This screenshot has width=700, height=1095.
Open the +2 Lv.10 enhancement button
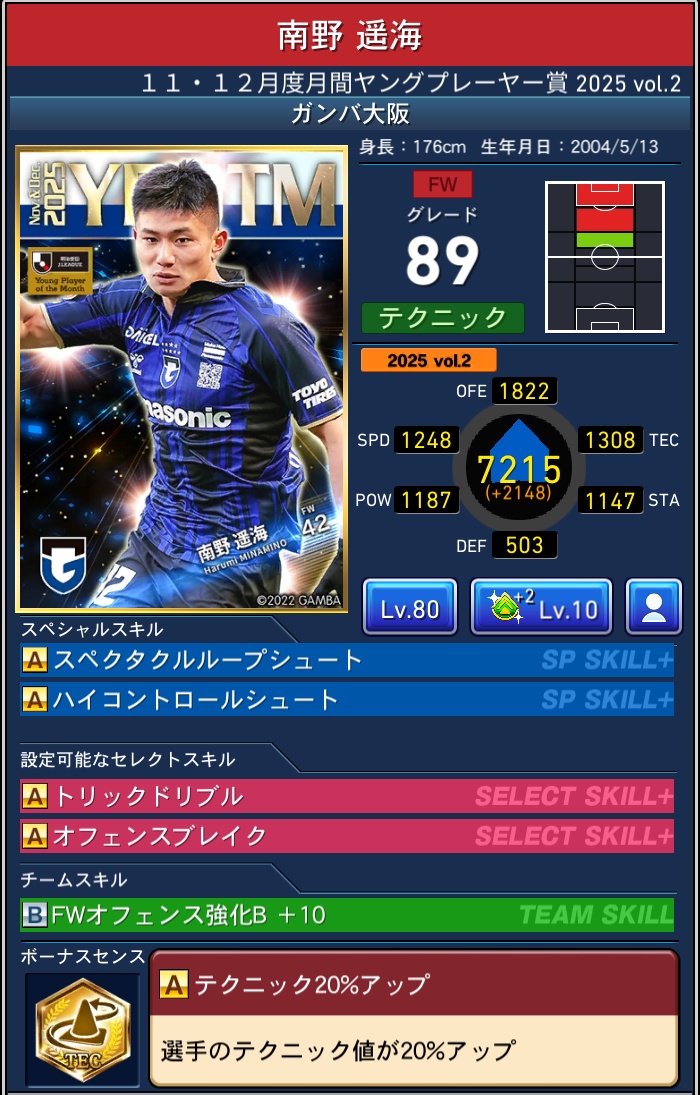tap(541, 607)
